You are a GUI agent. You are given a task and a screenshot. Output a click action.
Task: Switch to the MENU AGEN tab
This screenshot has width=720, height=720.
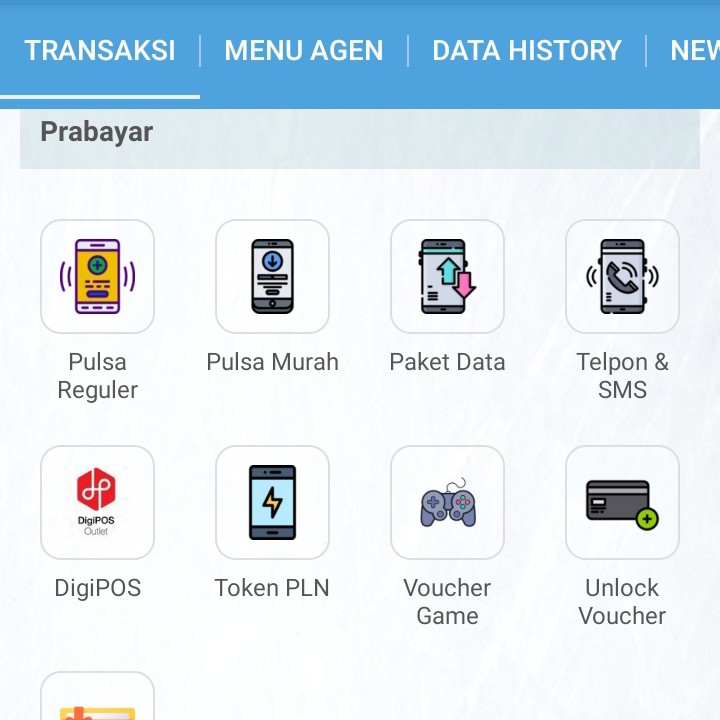[x=303, y=51]
